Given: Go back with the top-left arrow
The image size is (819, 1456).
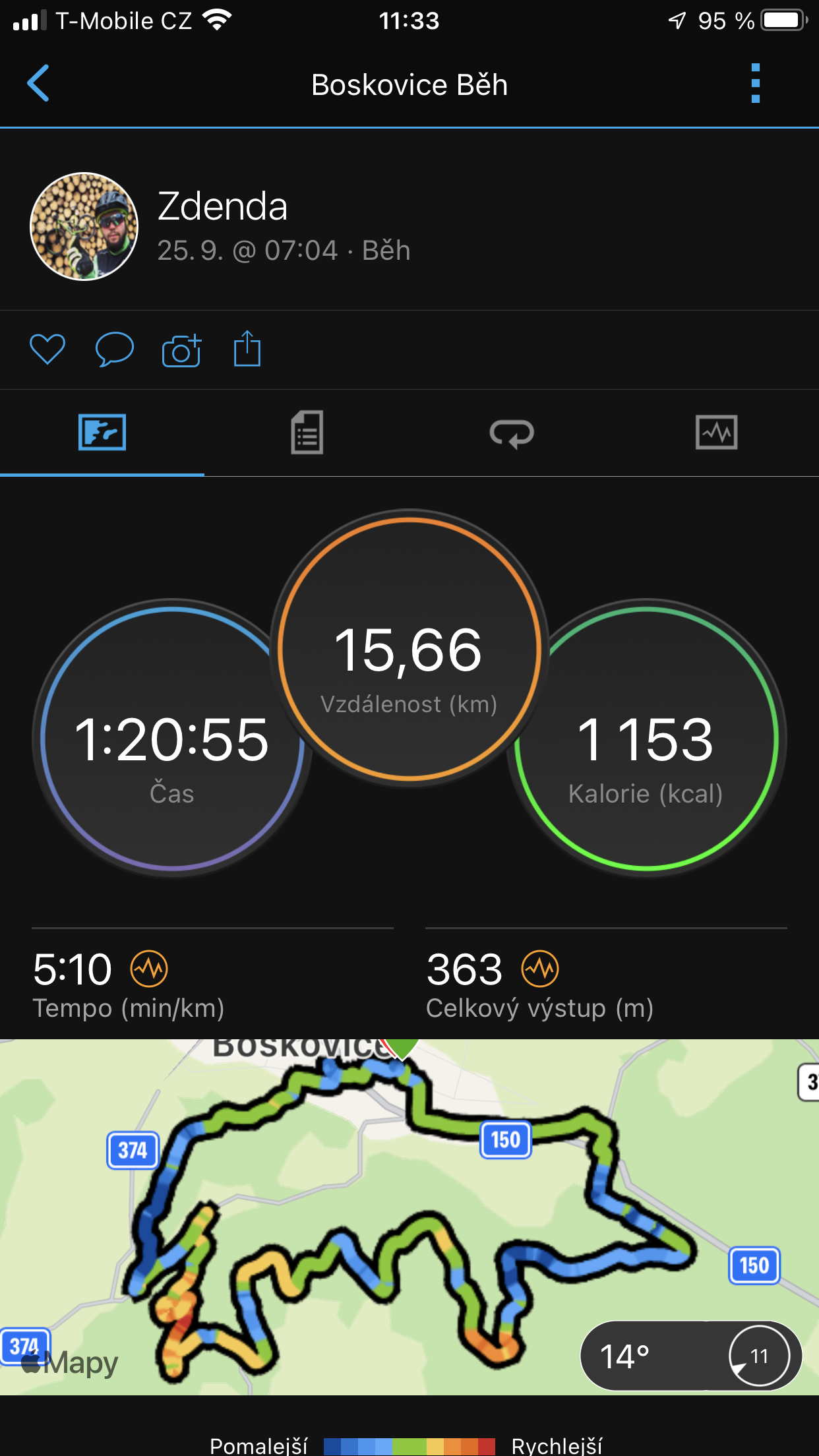Looking at the screenshot, I should (38, 83).
